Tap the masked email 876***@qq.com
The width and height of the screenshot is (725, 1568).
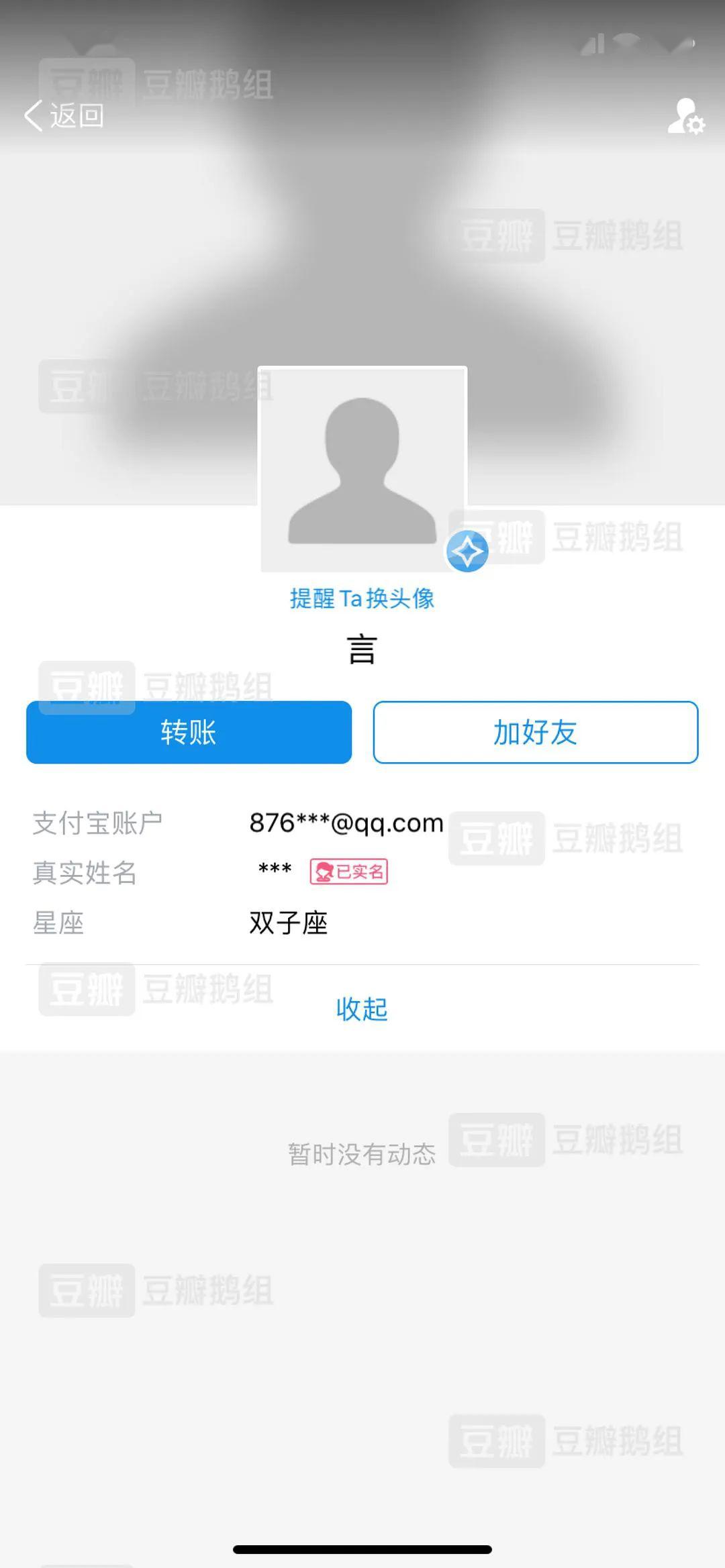(x=345, y=823)
